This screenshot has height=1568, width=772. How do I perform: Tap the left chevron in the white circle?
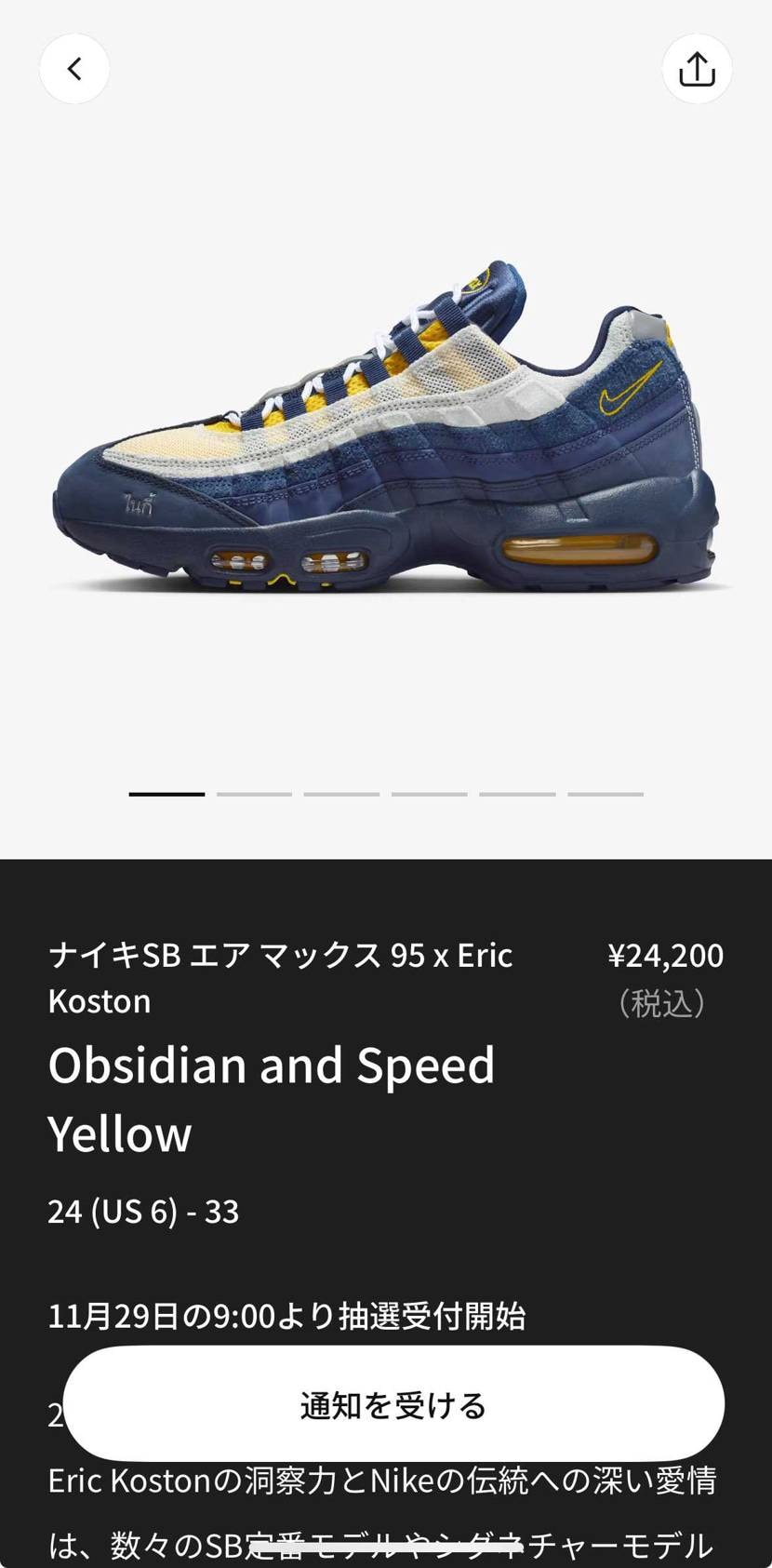pyautogui.click(x=74, y=68)
